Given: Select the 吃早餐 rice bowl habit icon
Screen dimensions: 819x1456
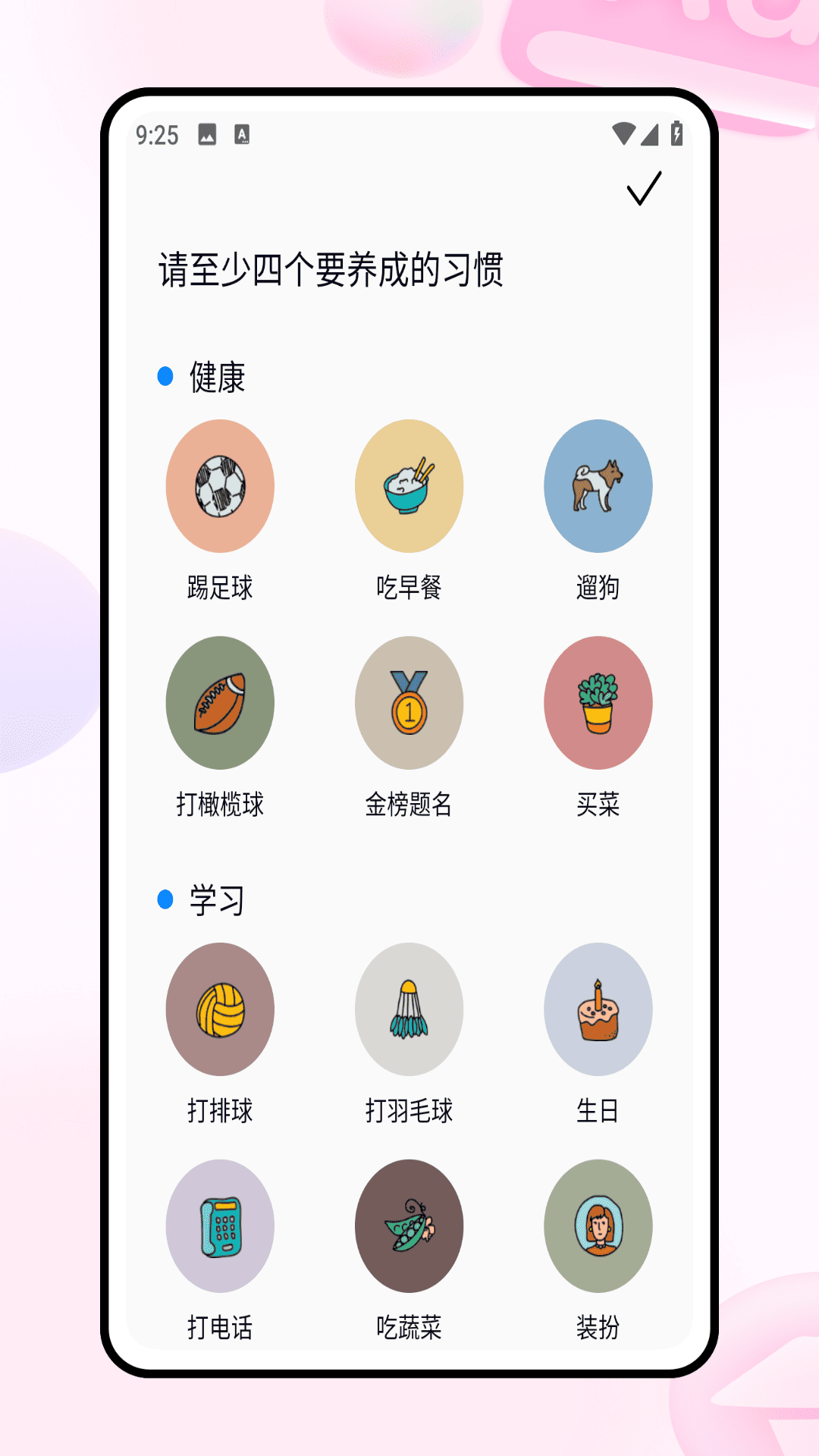Looking at the screenshot, I should [x=409, y=486].
